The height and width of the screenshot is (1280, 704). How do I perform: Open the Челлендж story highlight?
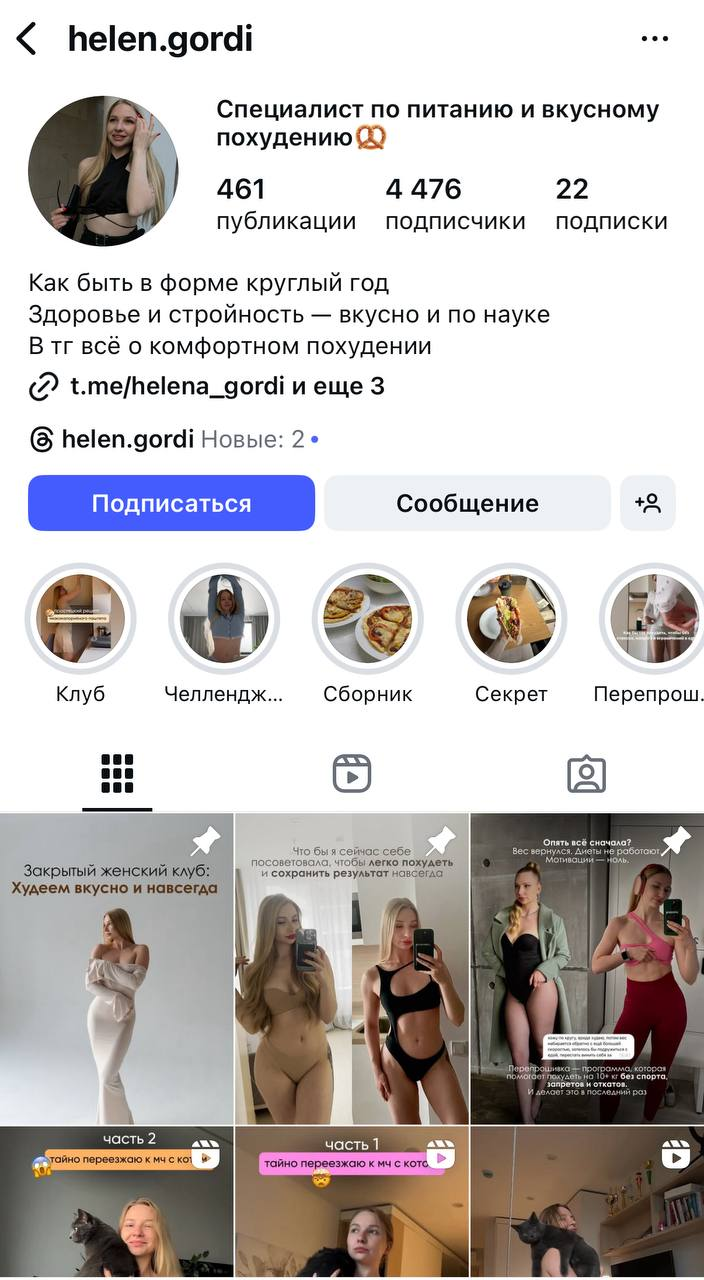point(224,619)
